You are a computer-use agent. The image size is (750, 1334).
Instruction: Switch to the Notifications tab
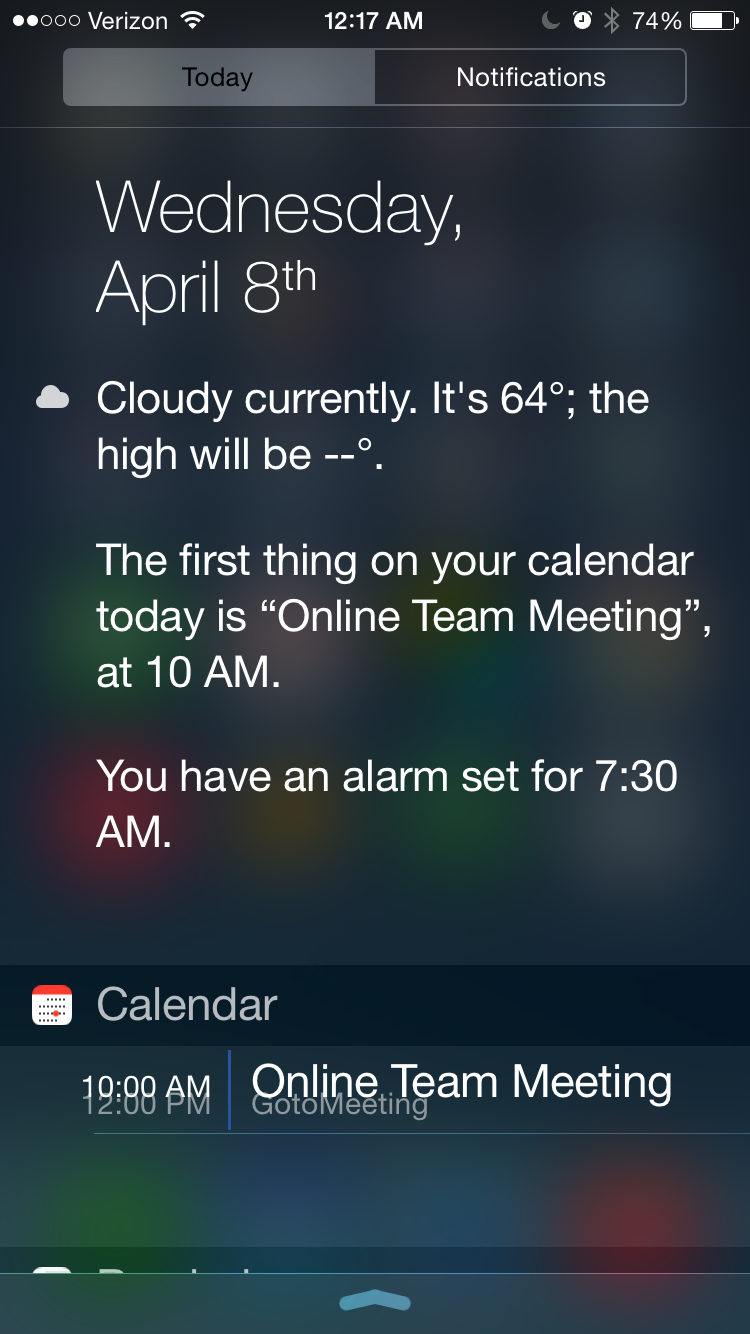coord(530,77)
